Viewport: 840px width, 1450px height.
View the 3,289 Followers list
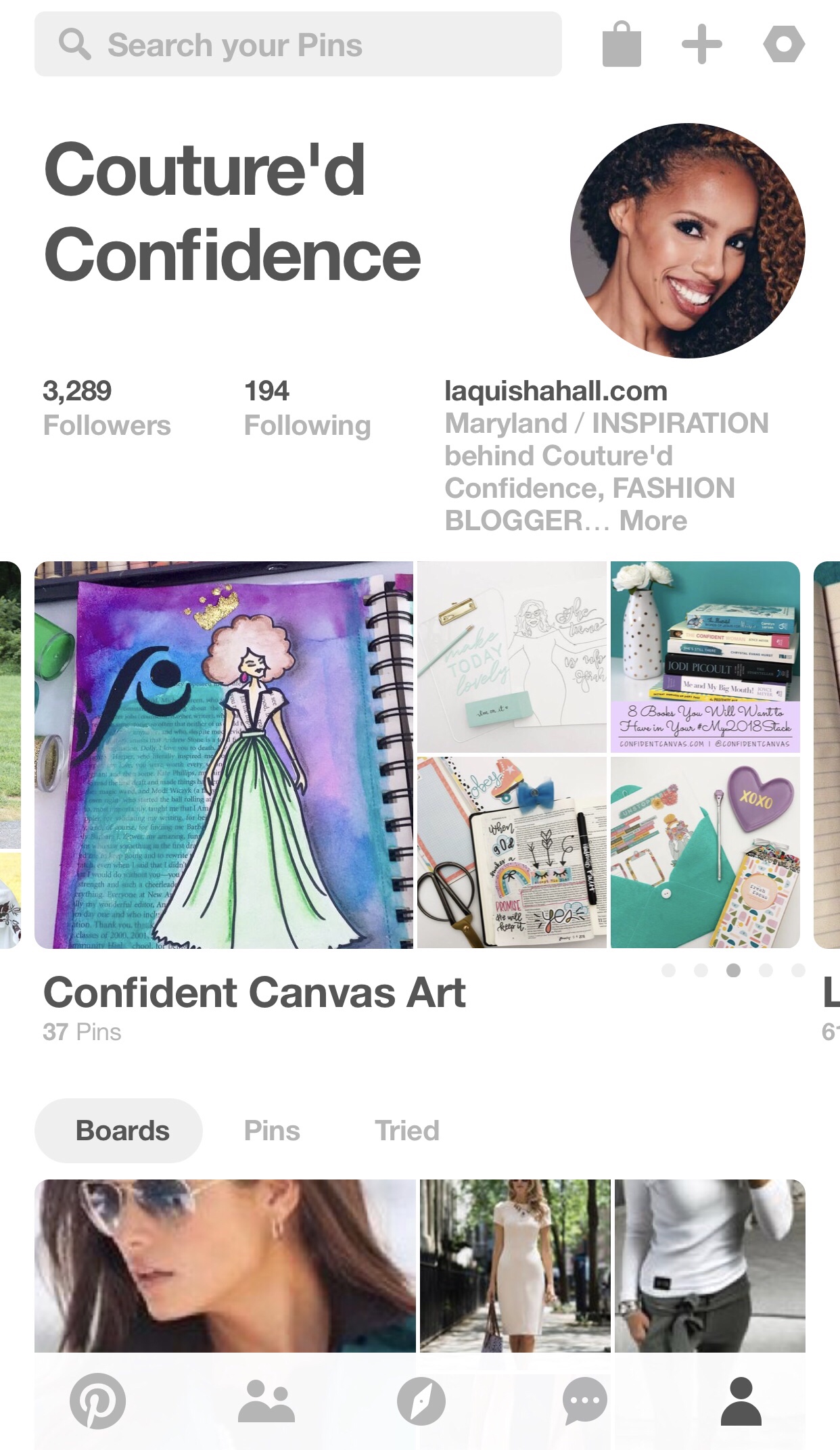(106, 408)
